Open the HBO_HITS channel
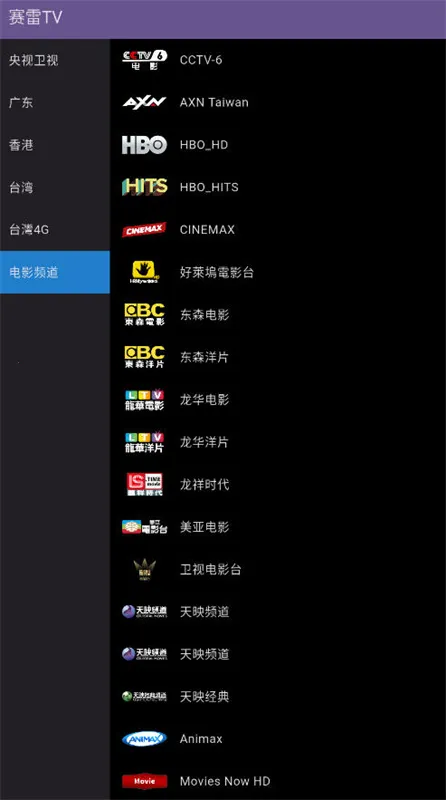This screenshot has width=446, height=800. point(278,188)
